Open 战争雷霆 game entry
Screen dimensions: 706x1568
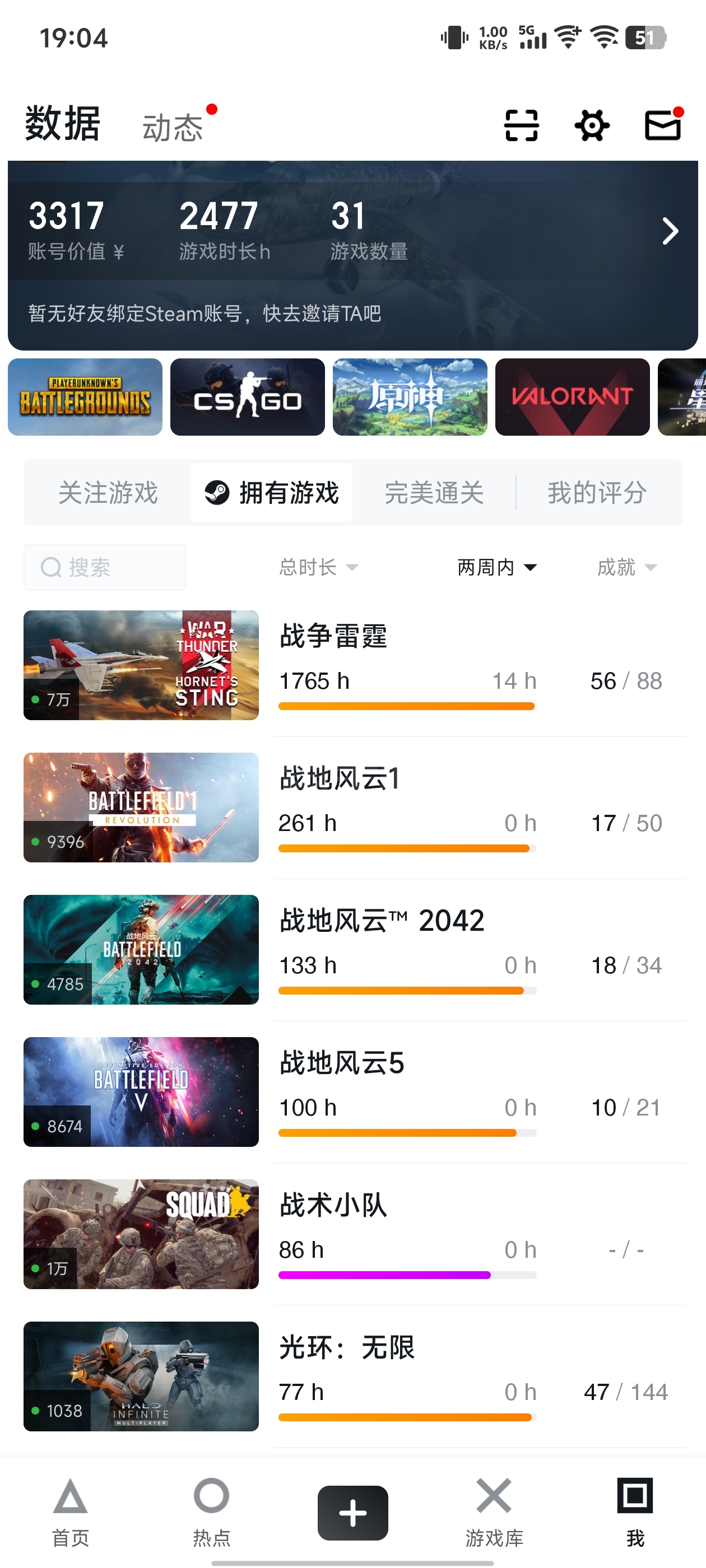click(355, 665)
